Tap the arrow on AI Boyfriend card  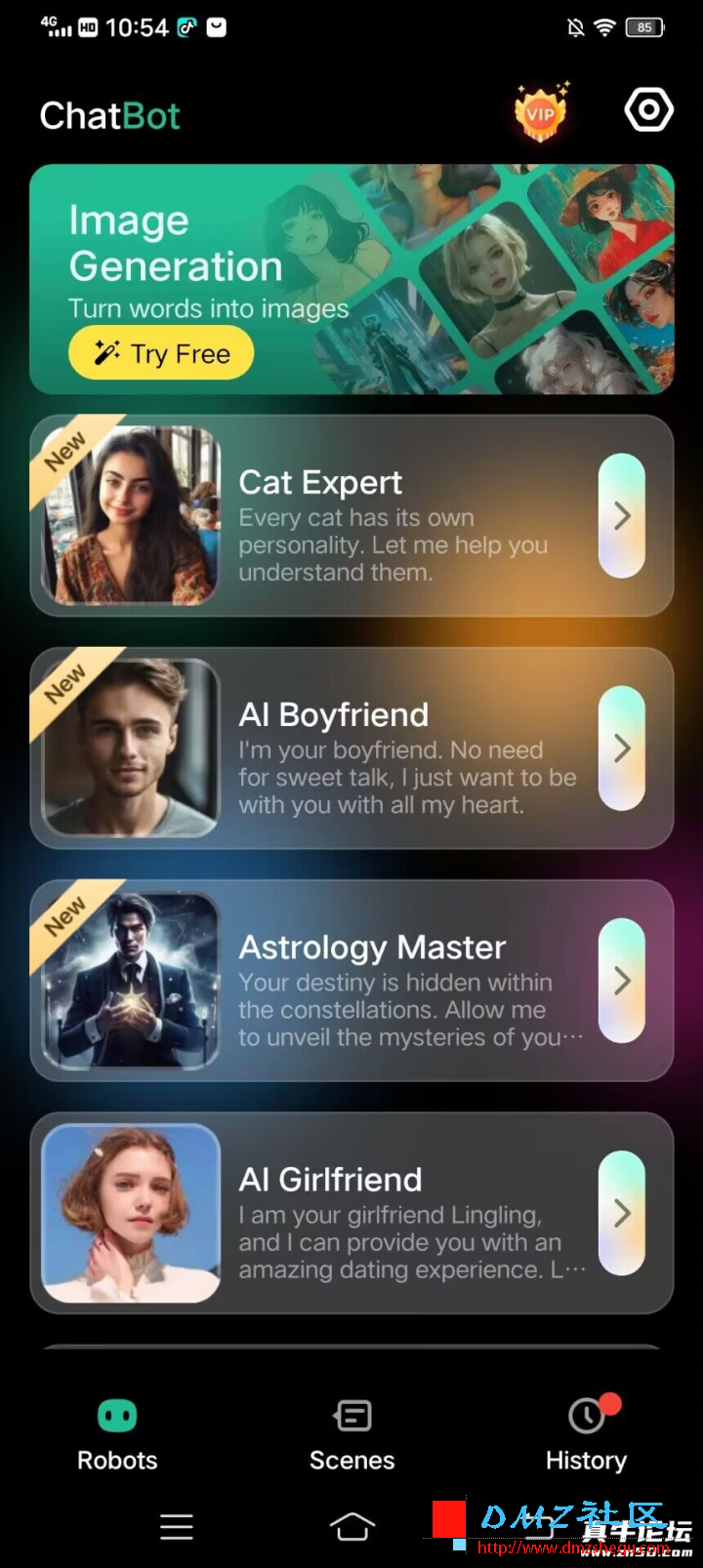(x=622, y=748)
